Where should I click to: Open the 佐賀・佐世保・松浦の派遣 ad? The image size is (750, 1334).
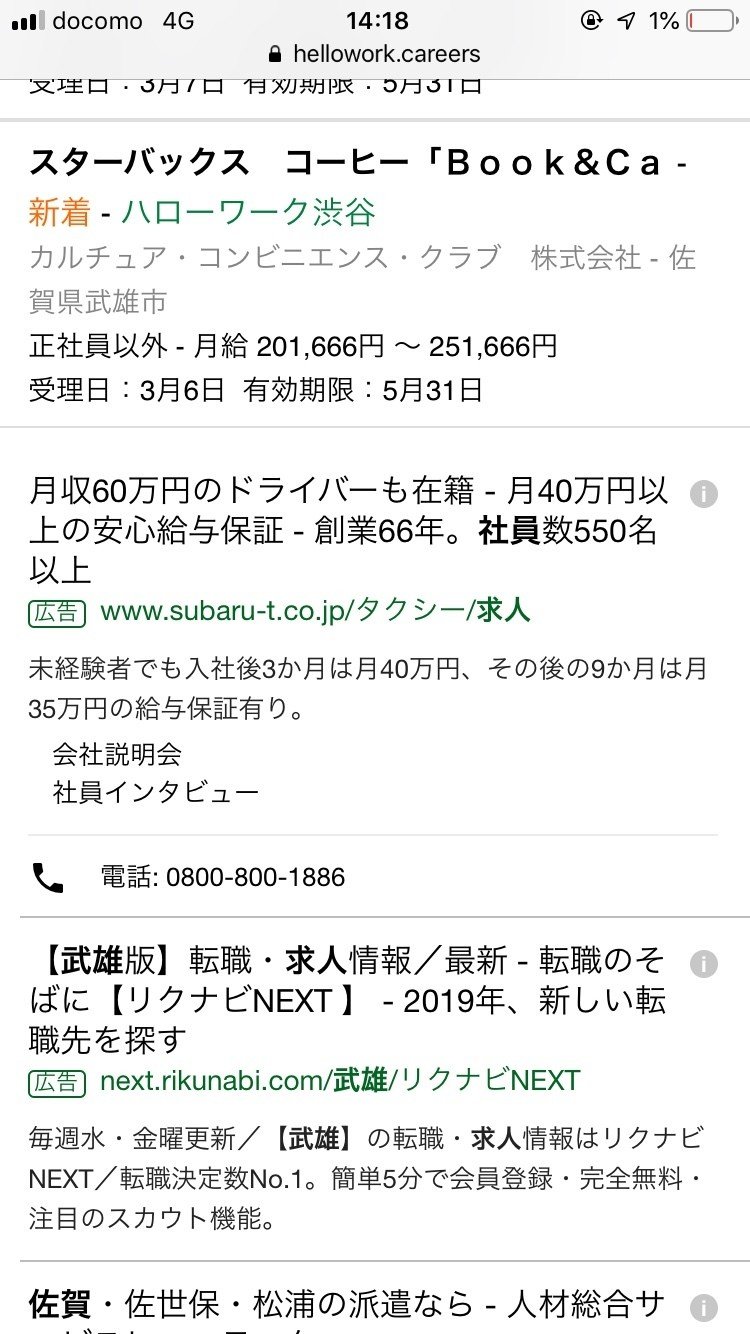[345, 1305]
